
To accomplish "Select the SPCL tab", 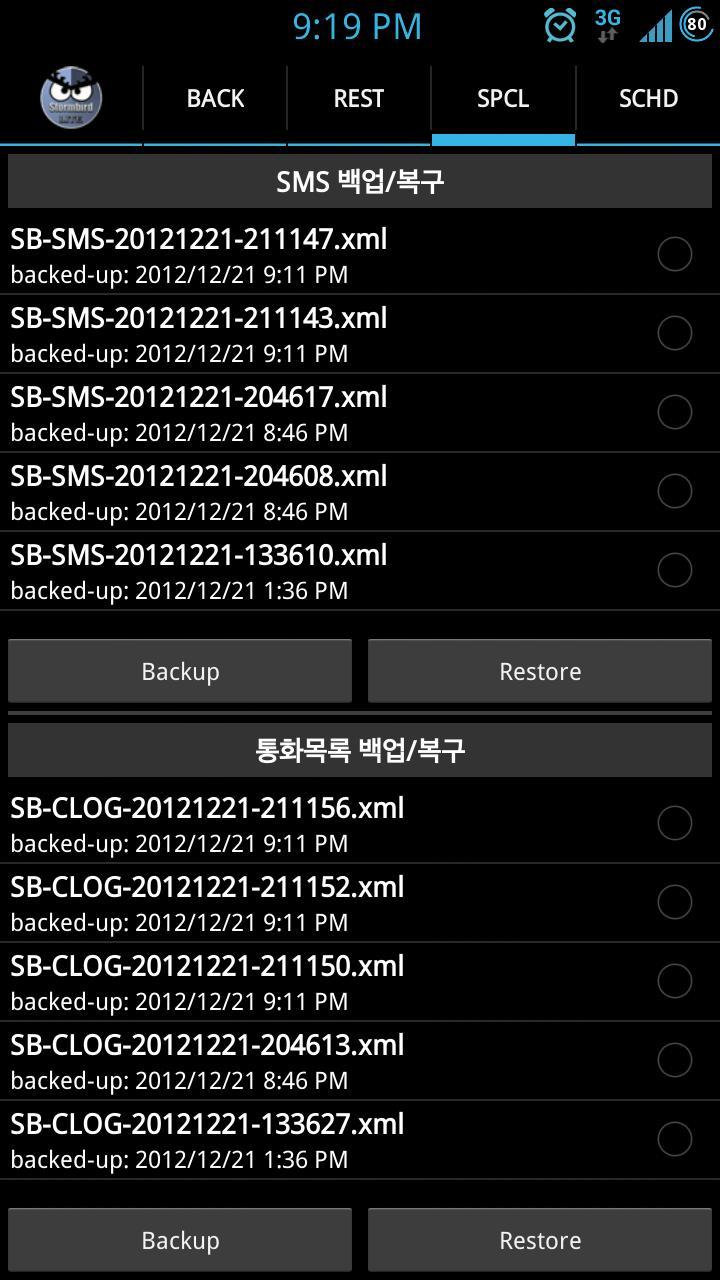I will pos(503,98).
